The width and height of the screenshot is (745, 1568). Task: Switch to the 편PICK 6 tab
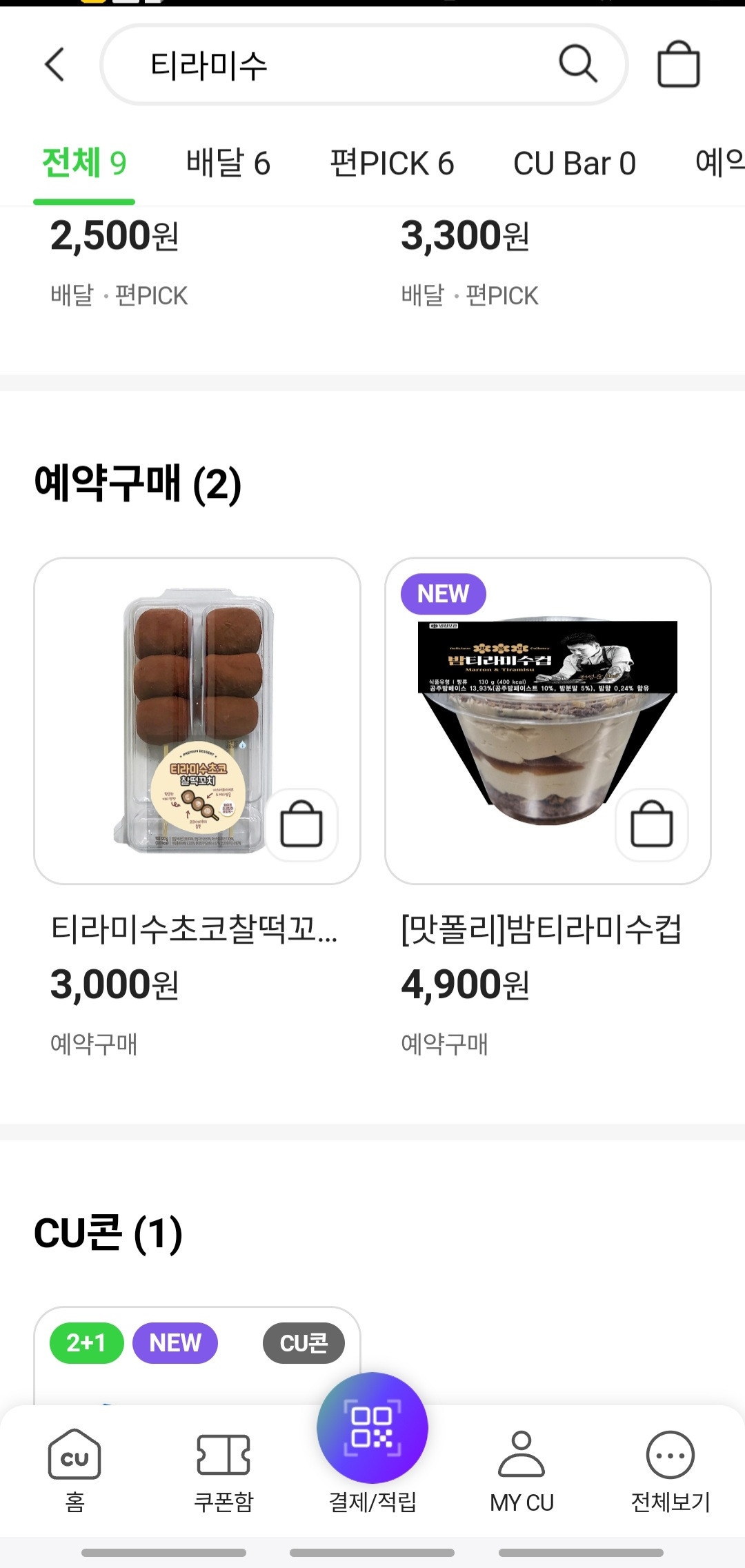coord(392,163)
